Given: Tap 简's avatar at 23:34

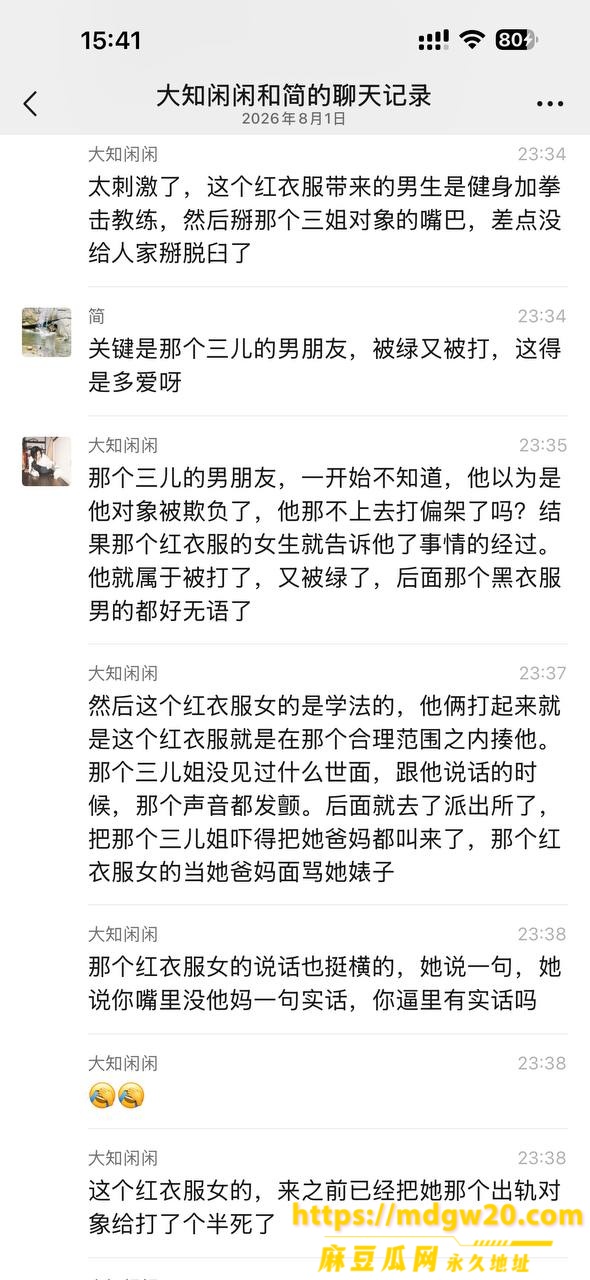Looking at the screenshot, I should pyautogui.click(x=47, y=332).
